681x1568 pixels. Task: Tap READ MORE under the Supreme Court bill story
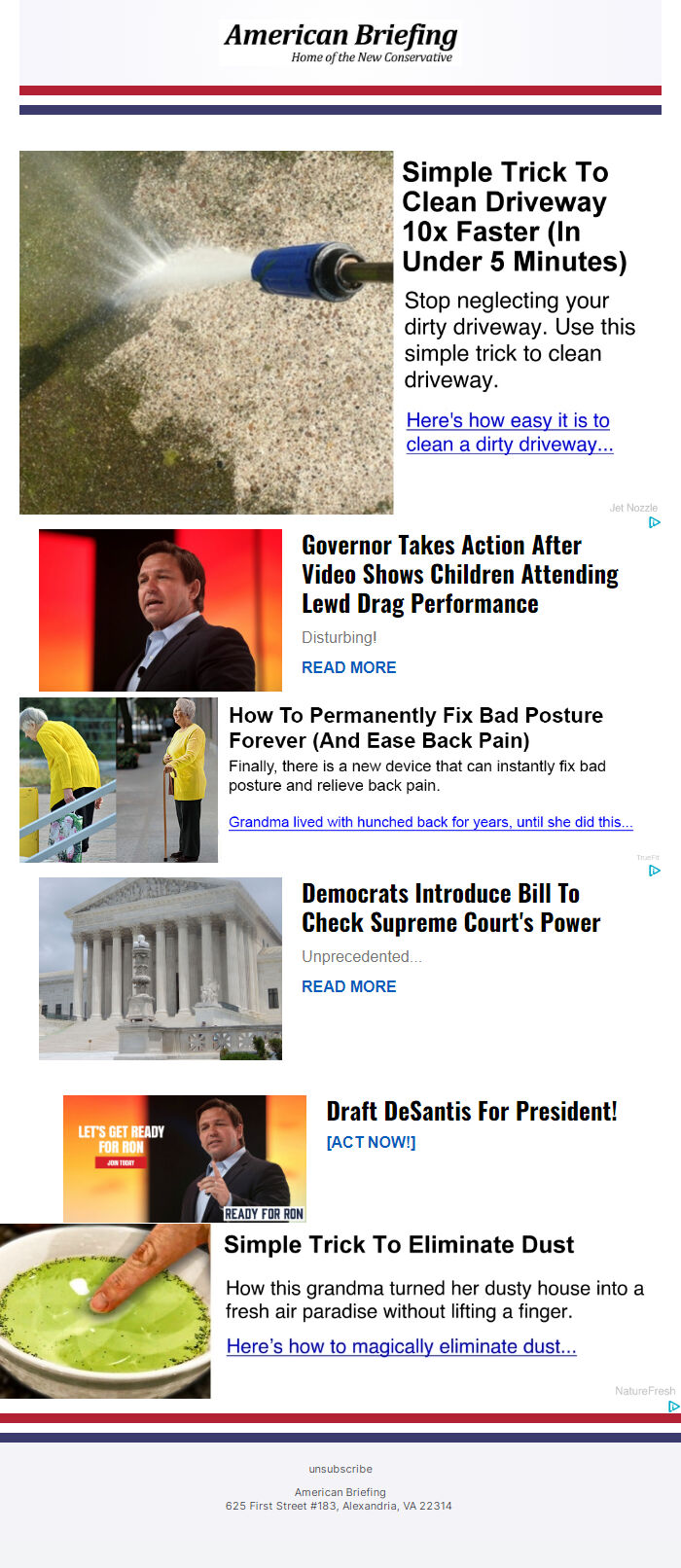point(348,986)
